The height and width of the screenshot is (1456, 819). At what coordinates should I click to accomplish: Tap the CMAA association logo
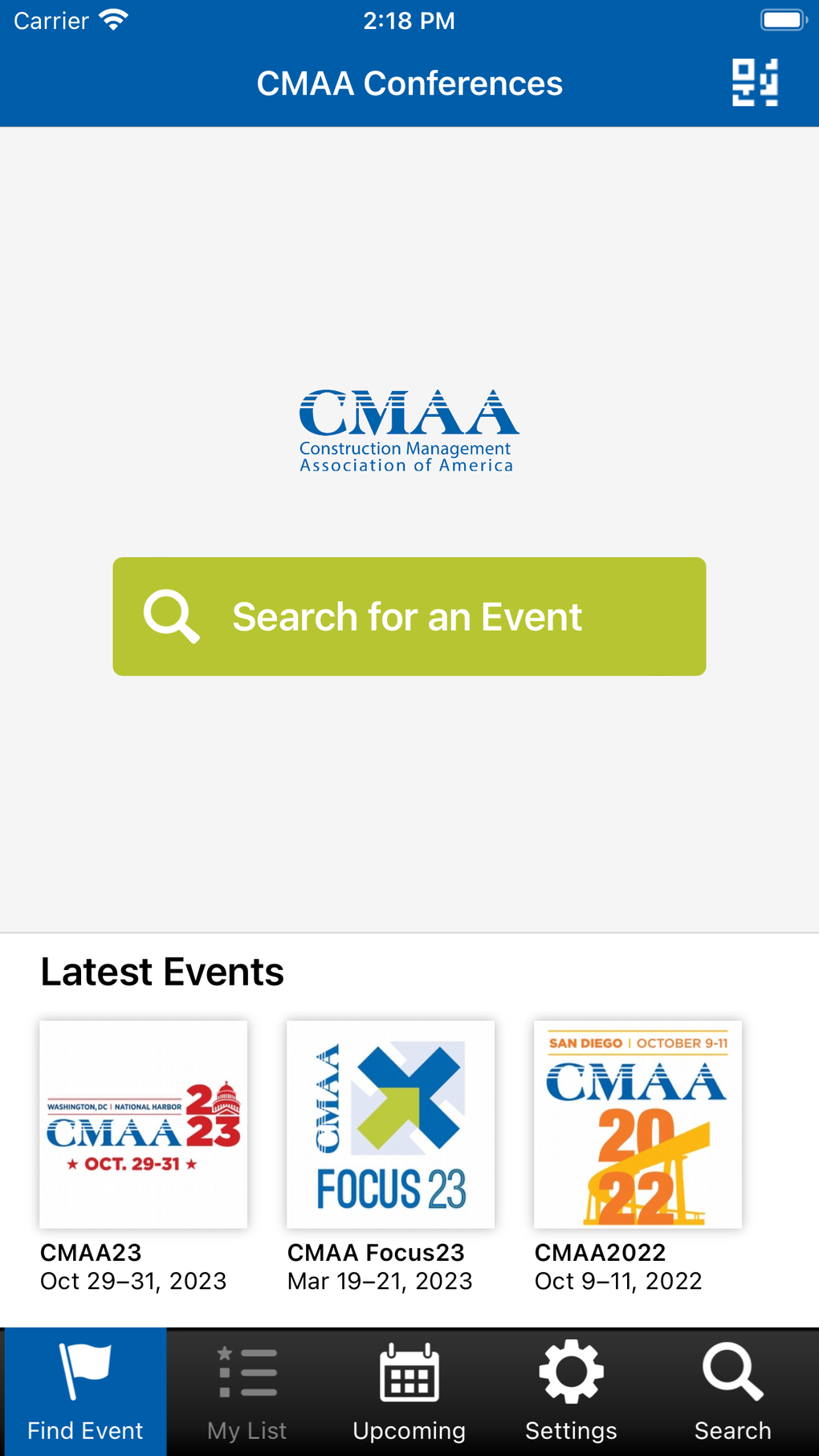pos(409,430)
